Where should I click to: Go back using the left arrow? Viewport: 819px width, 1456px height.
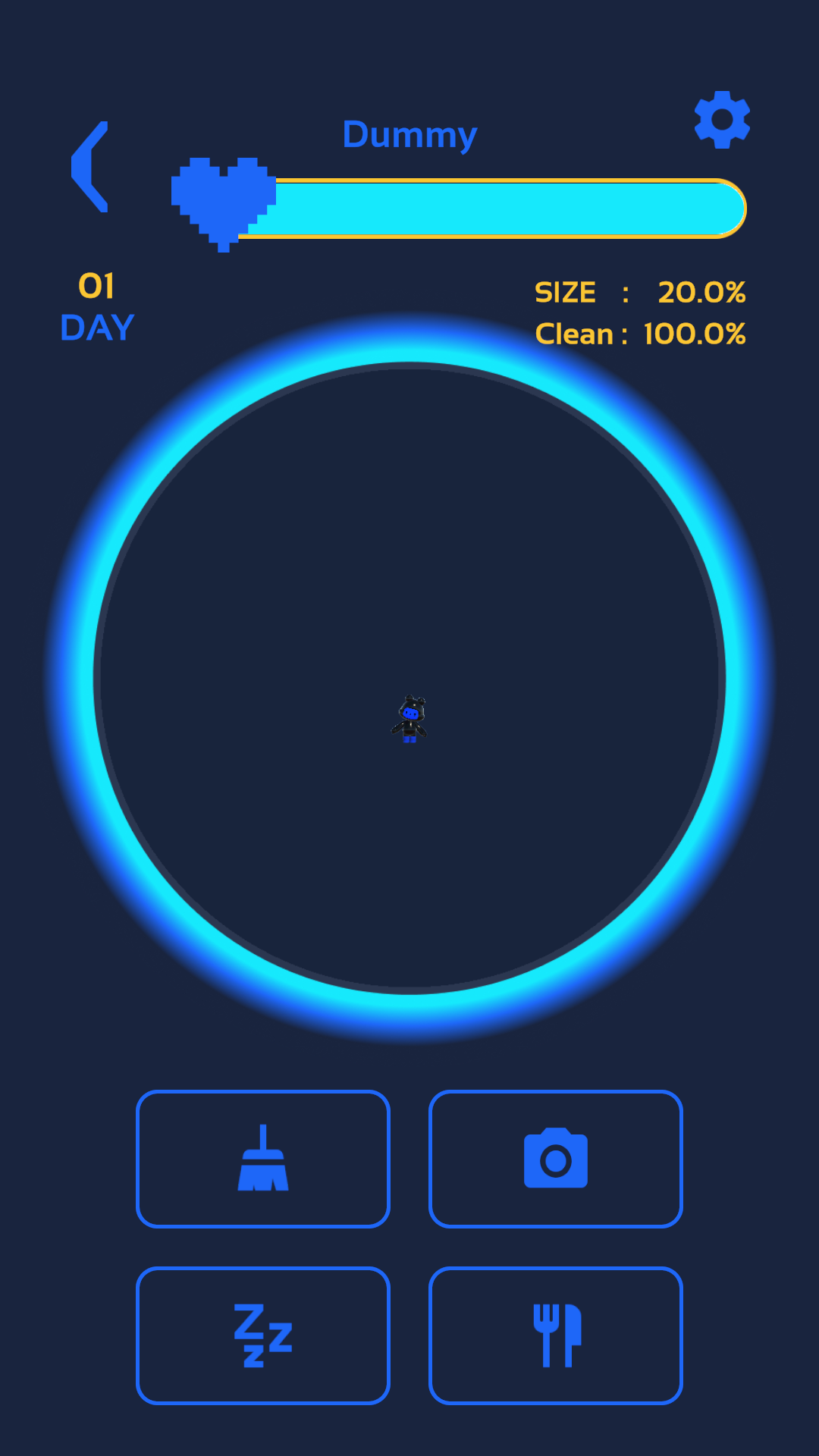91,167
